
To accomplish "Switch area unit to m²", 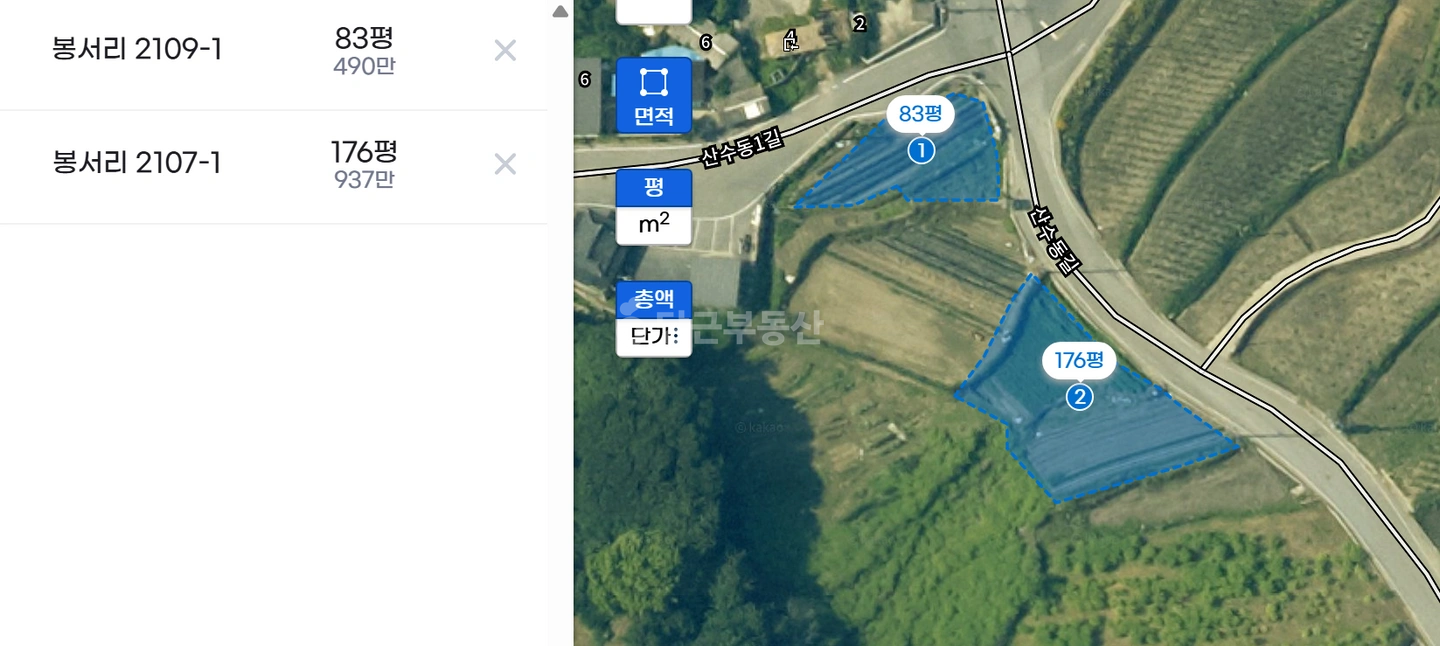I will click(x=654, y=225).
